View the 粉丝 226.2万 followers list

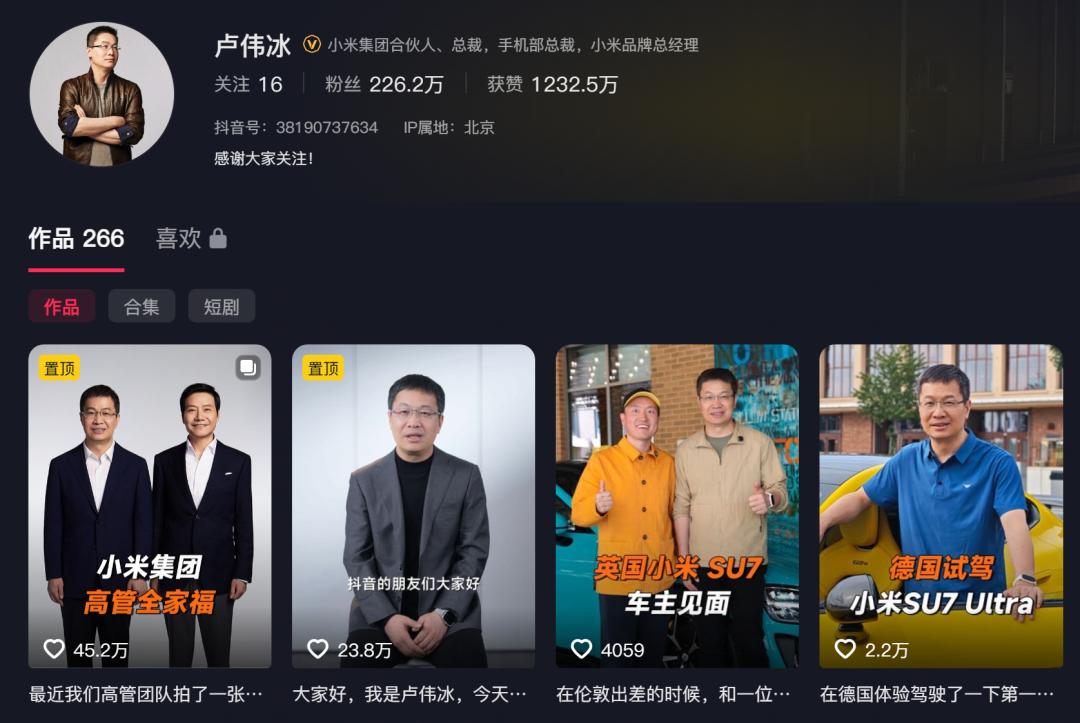tap(384, 85)
